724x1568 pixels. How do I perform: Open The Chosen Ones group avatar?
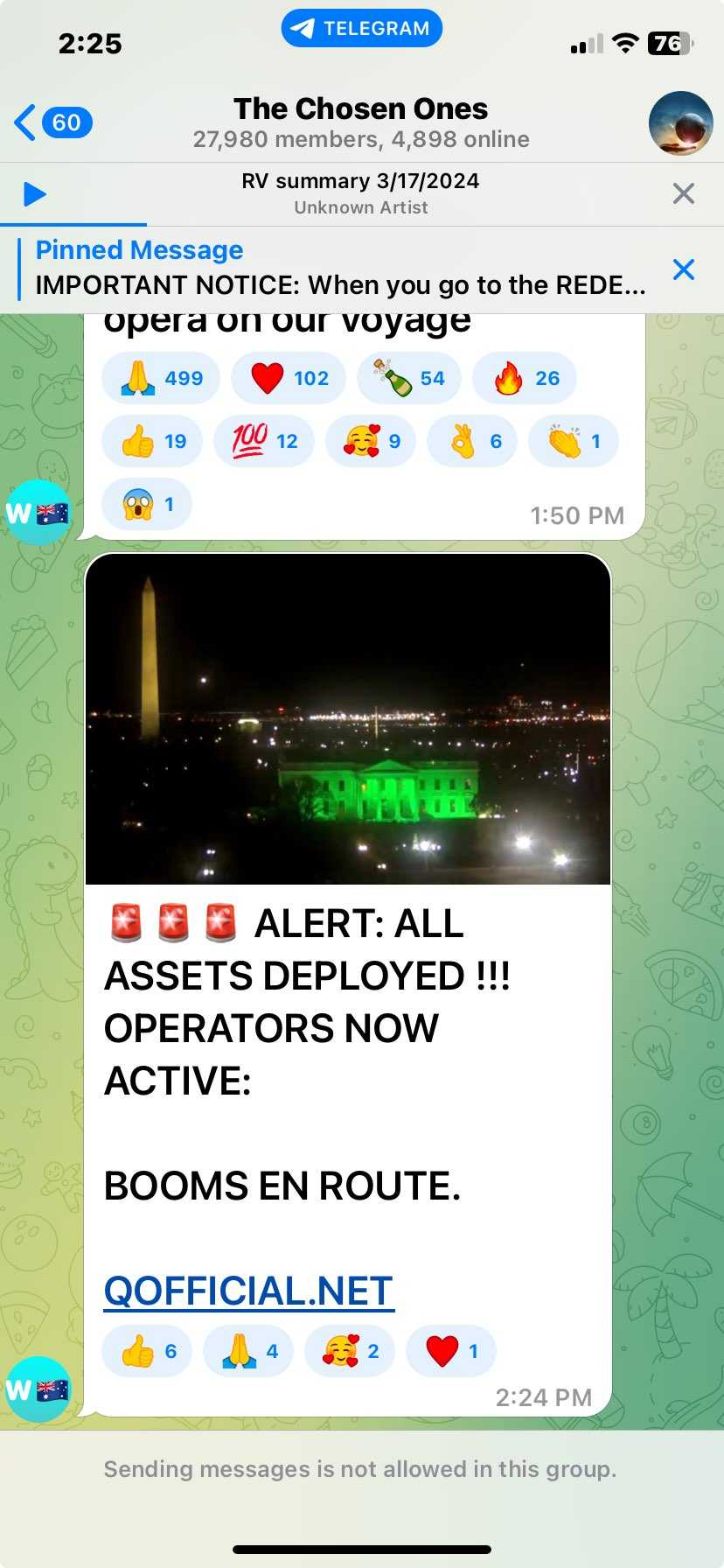(680, 123)
